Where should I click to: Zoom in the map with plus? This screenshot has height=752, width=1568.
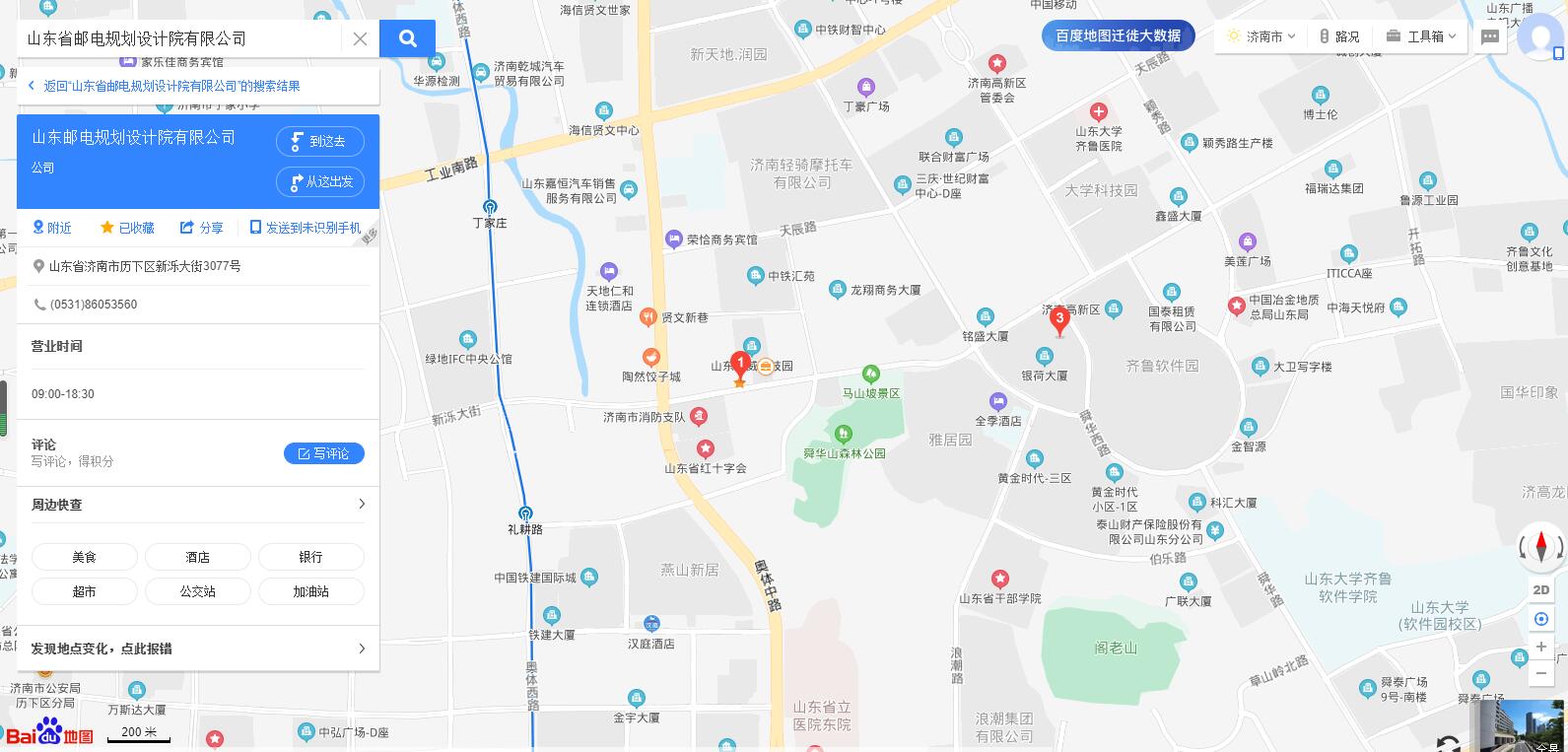pyautogui.click(x=1541, y=648)
